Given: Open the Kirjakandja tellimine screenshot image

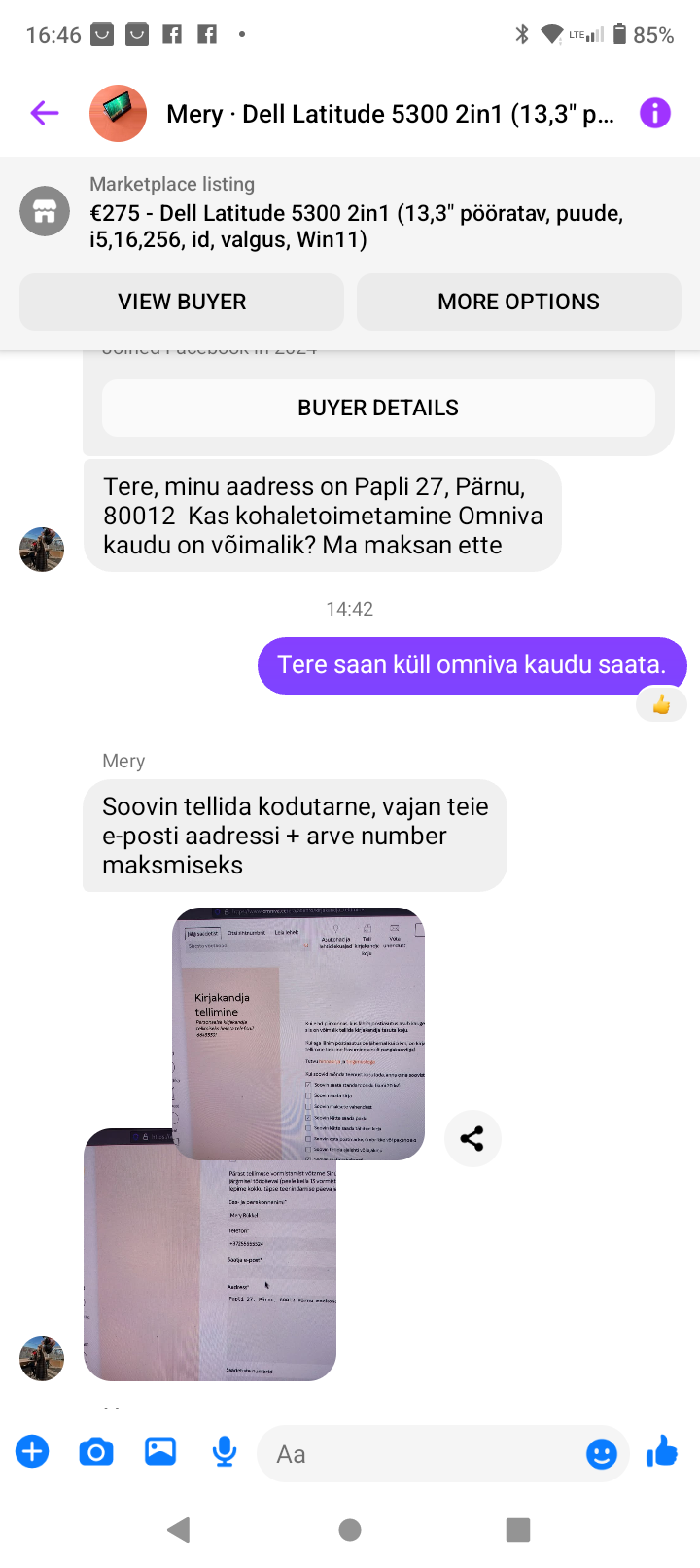Looking at the screenshot, I should pyautogui.click(x=298, y=1033).
